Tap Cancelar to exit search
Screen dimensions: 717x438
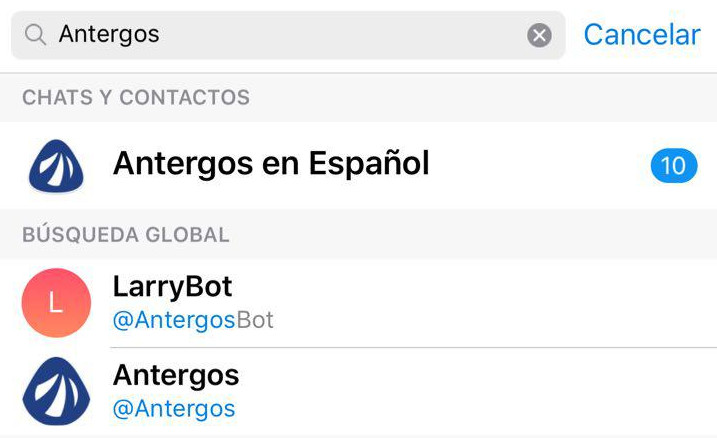pos(641,35)
